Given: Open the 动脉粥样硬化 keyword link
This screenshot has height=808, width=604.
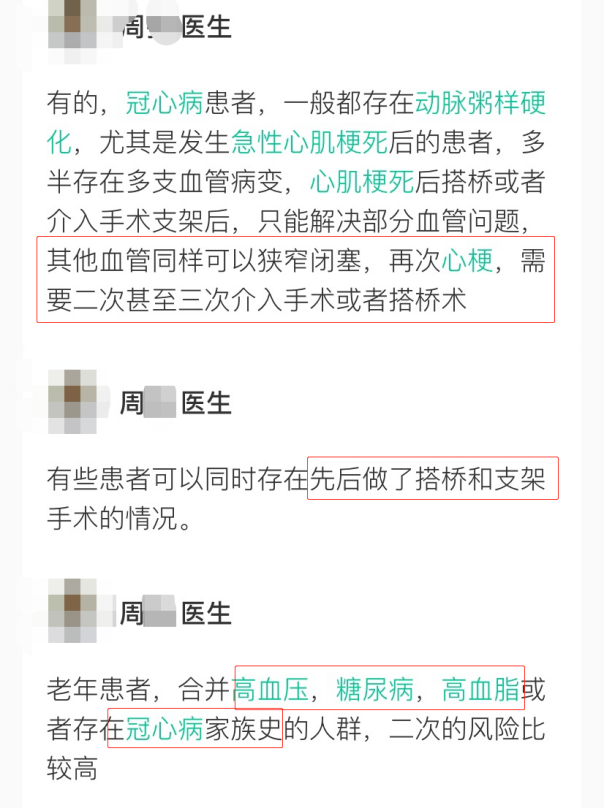Looking at the screenshot, I should point(480,102).
